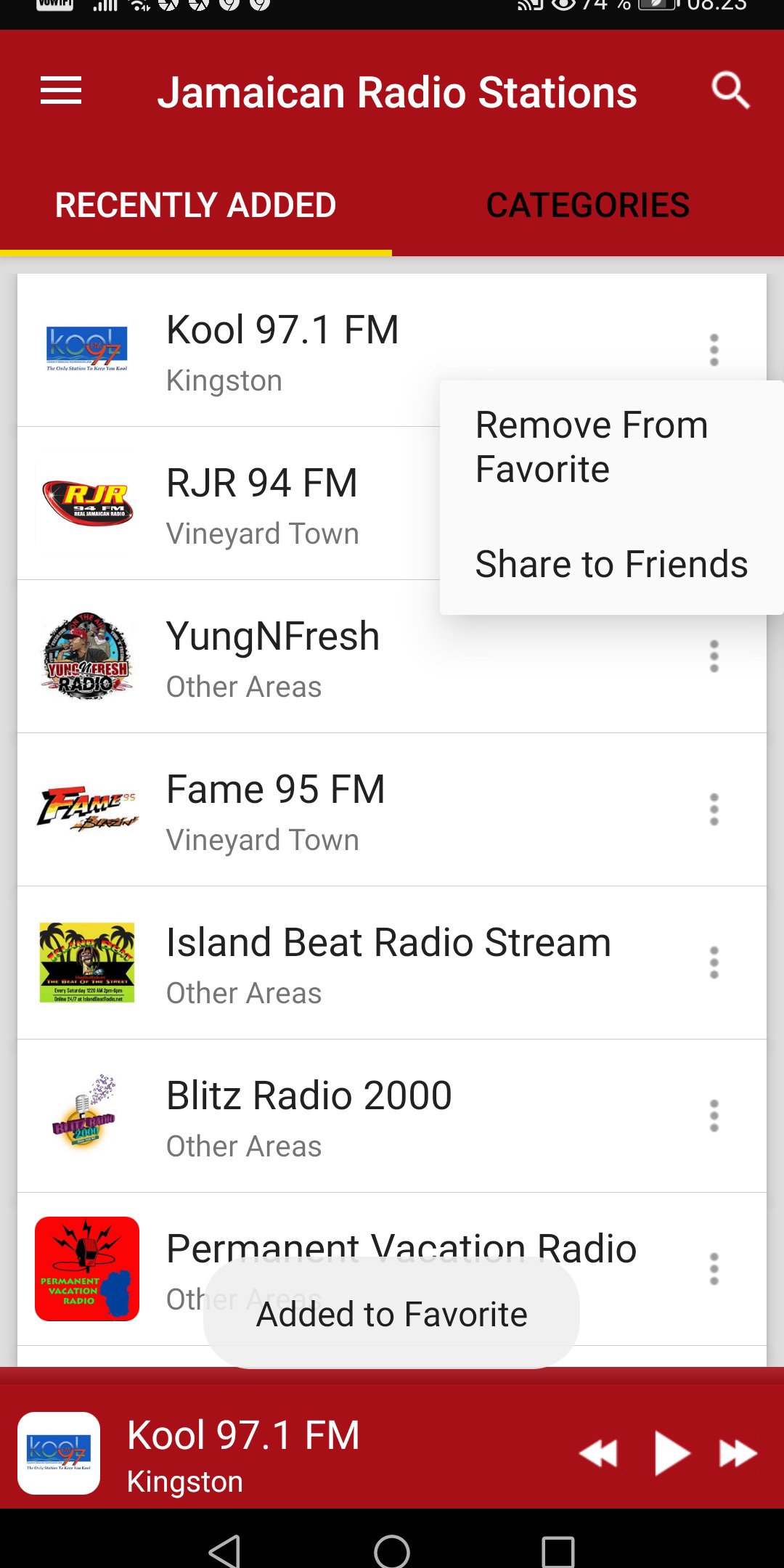This screenshot has width=784, height=1568.
Task: Open Blitz Radio 2000 station
Action: click(x=309, y=1116)
